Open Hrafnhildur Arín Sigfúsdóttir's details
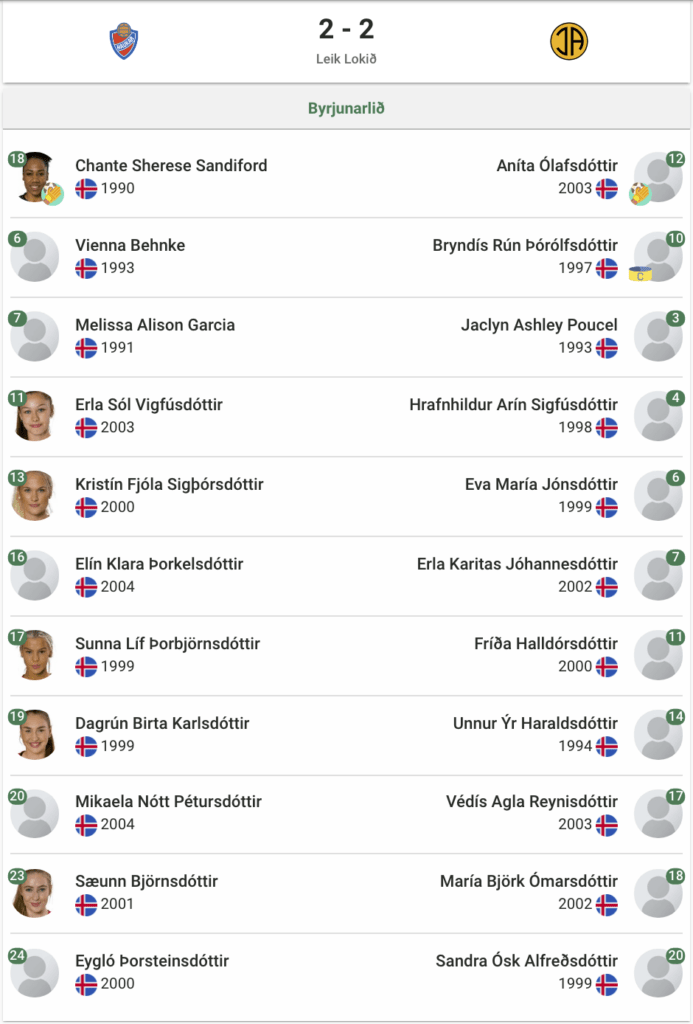The image size is (693, 1024). (x=513, y=405)
